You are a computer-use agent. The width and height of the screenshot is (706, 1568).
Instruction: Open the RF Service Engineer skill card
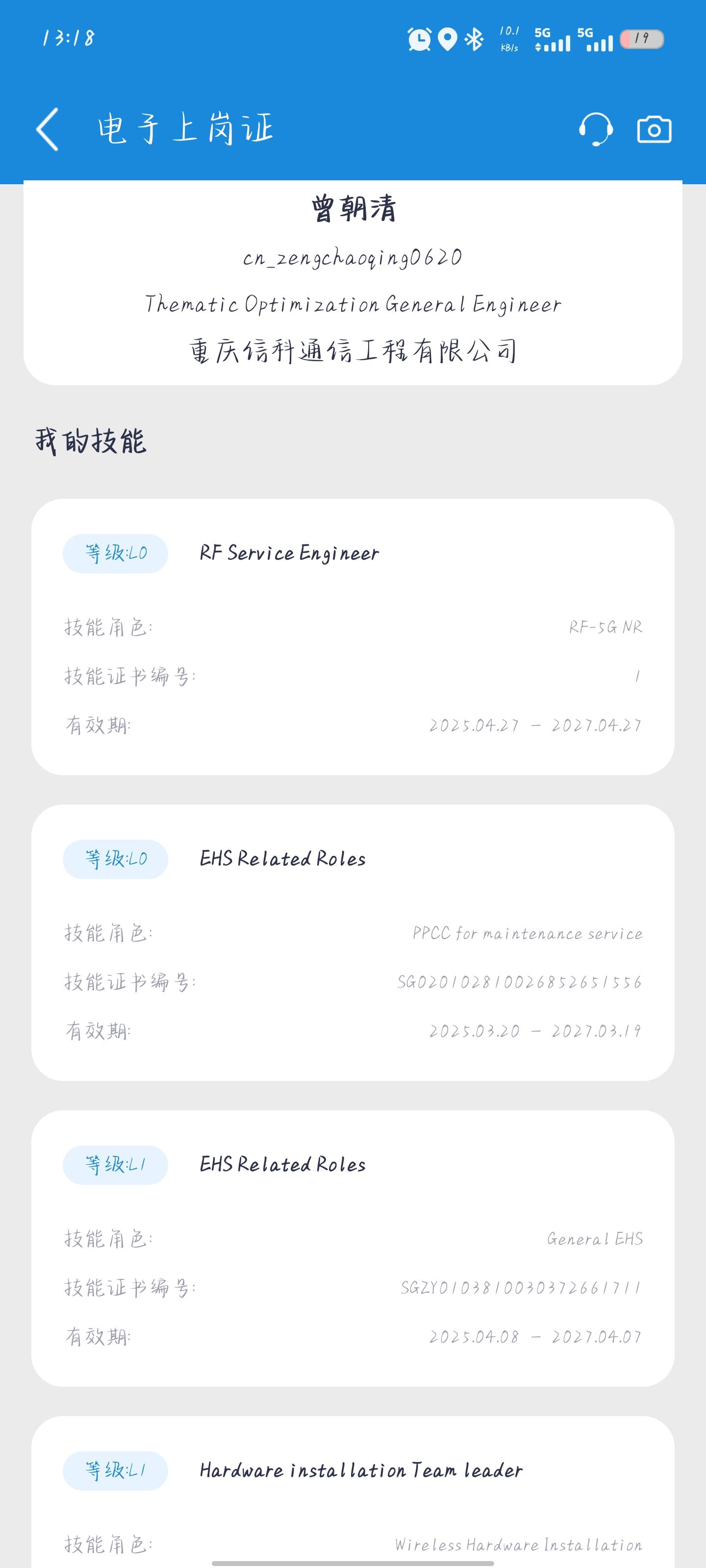pos(353,637)
